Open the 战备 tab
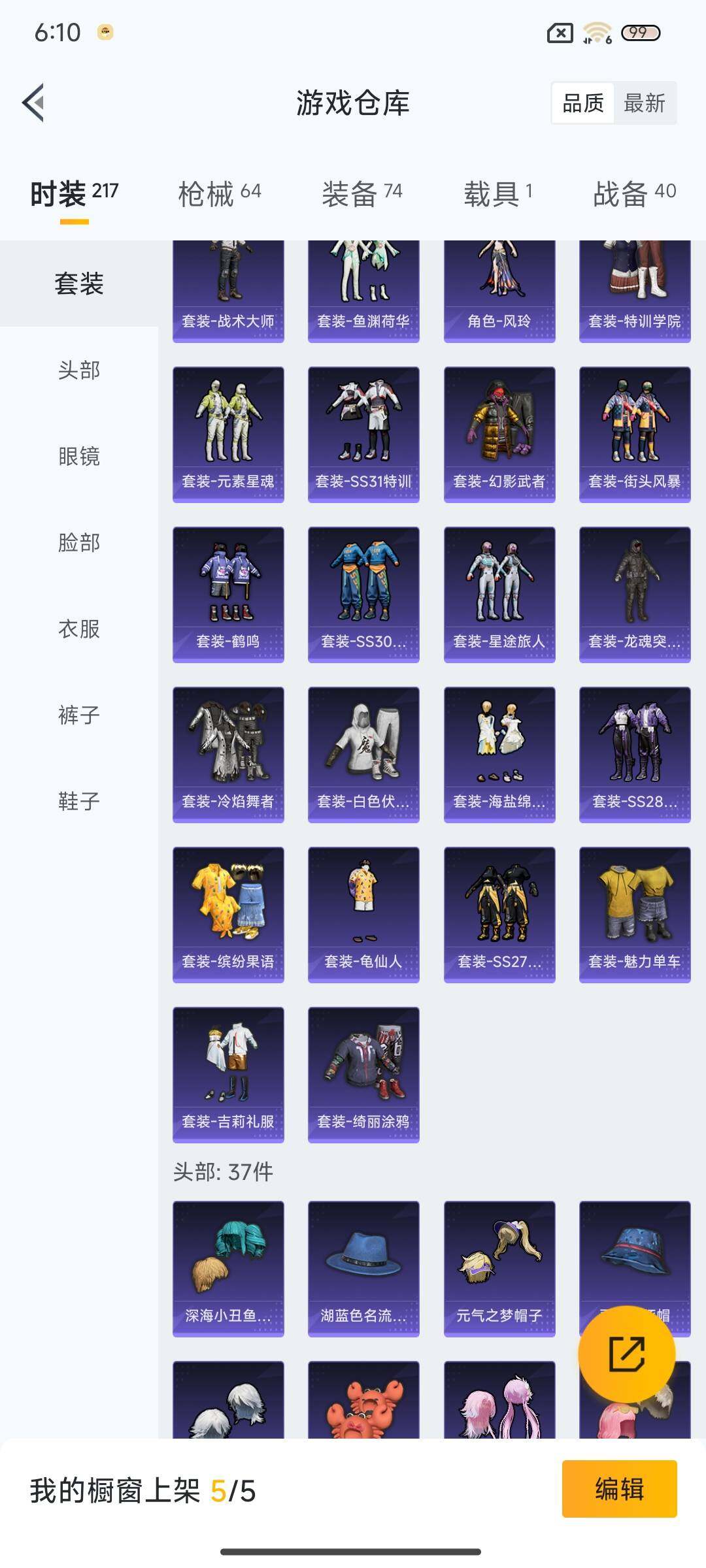This screenshot has width=706, height=1568. pos(633,193)
